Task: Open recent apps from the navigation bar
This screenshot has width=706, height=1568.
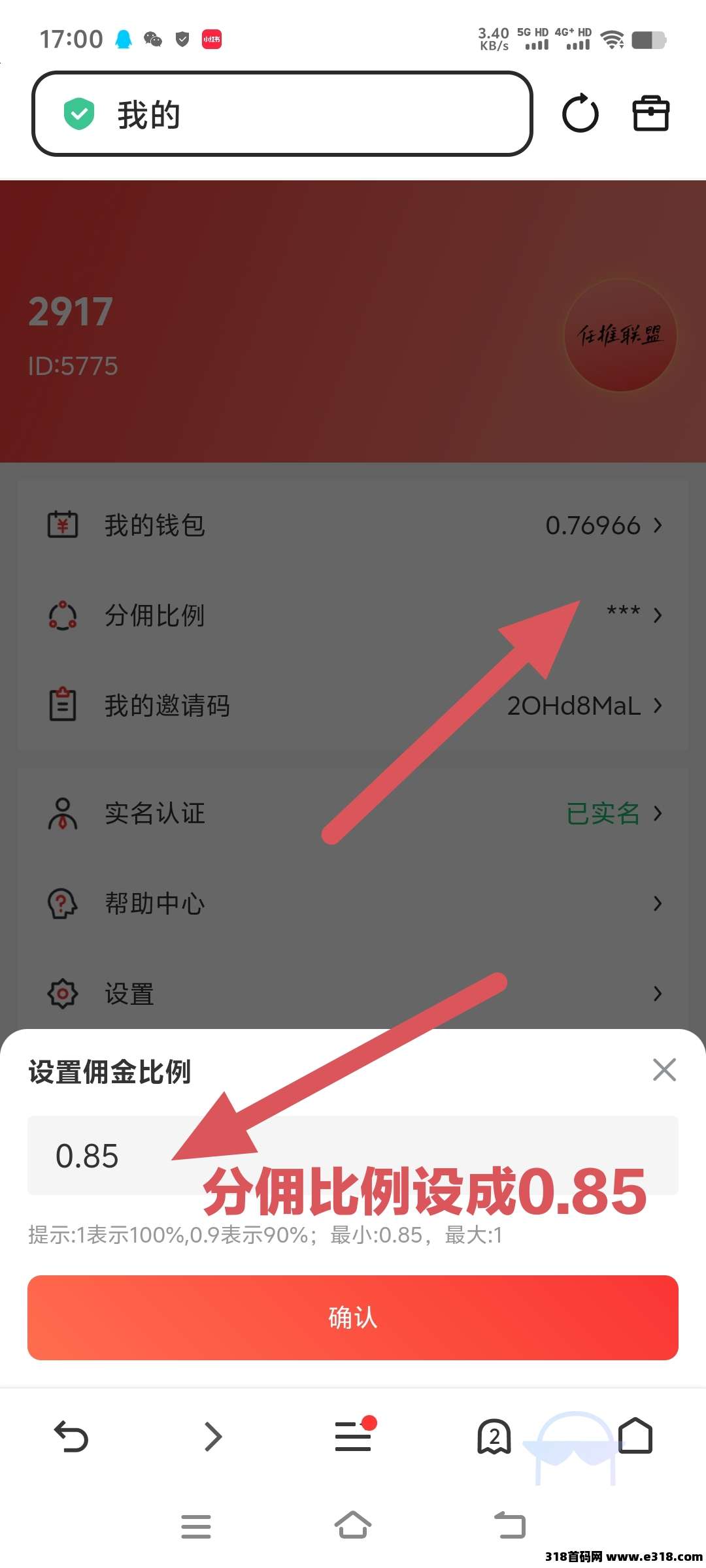Action: pyautogui.click(x=195, y=1526)
